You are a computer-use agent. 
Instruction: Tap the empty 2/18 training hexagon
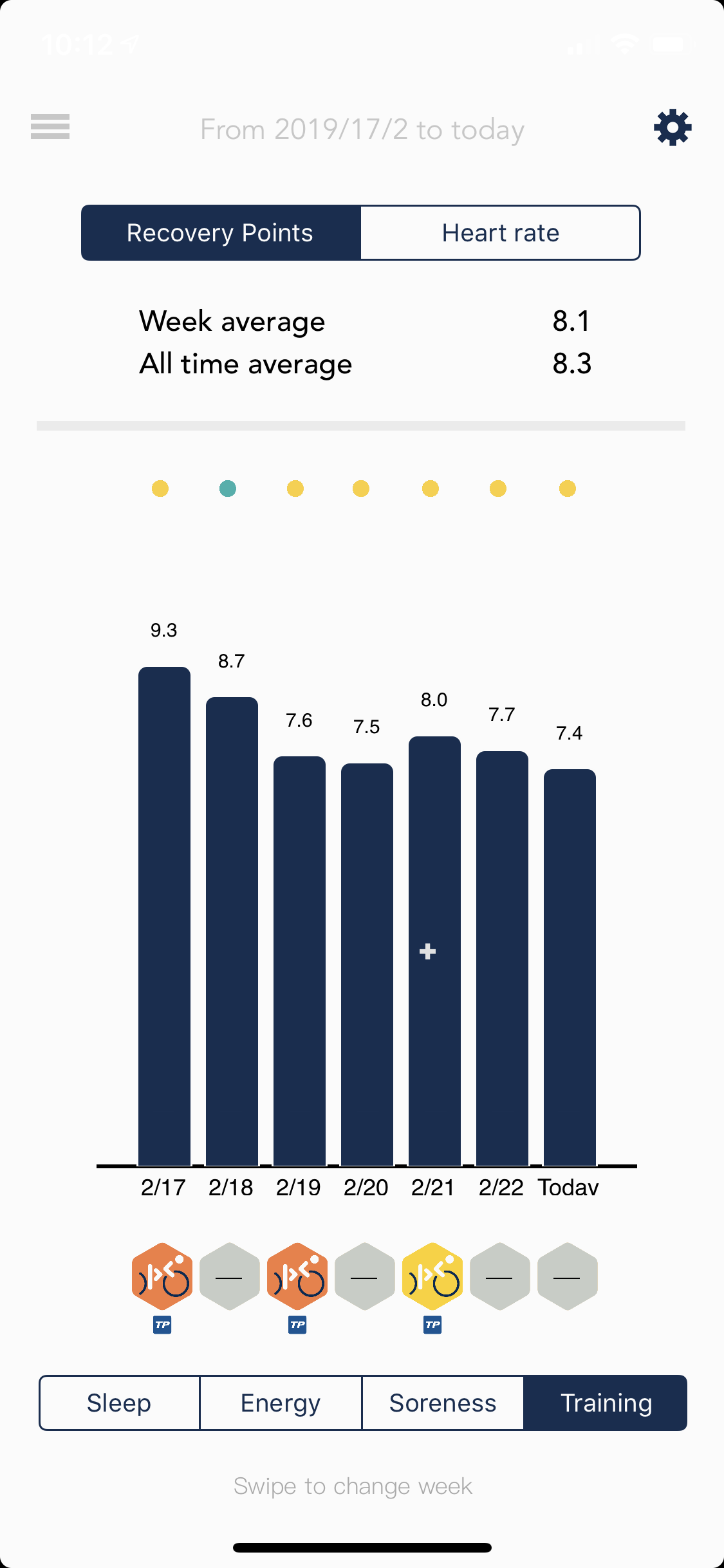(x=230, y=1276)
